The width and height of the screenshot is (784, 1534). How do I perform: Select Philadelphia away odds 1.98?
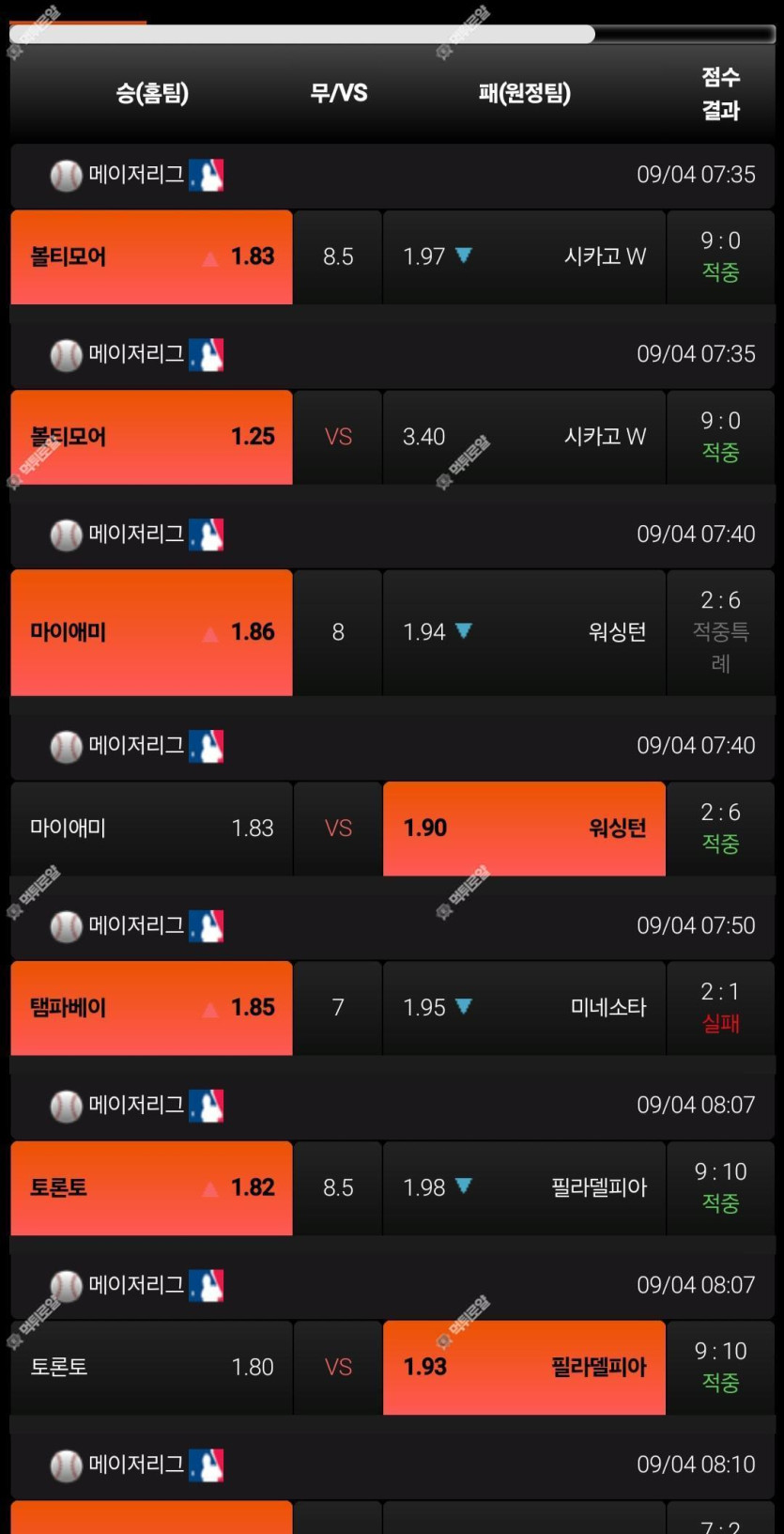pos(524,1187)
